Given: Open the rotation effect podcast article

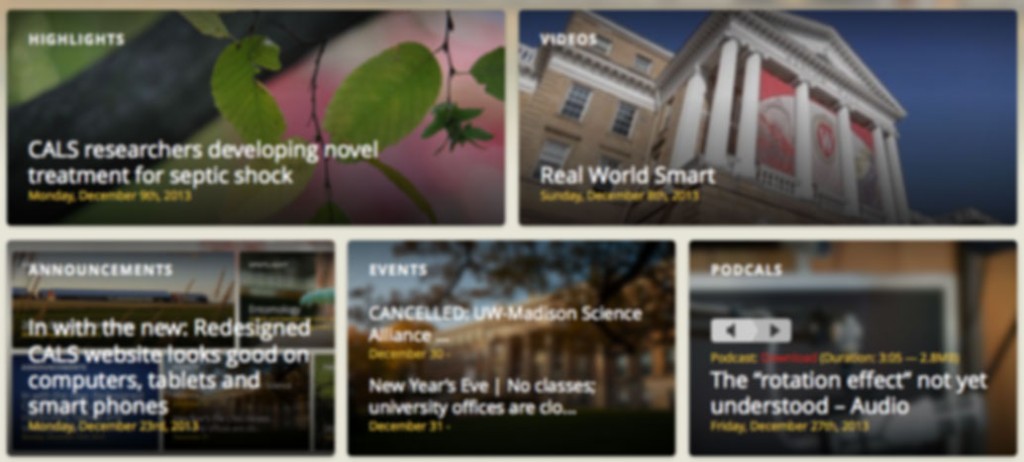Looking at the screenshot, I should (x=848, y=393).
